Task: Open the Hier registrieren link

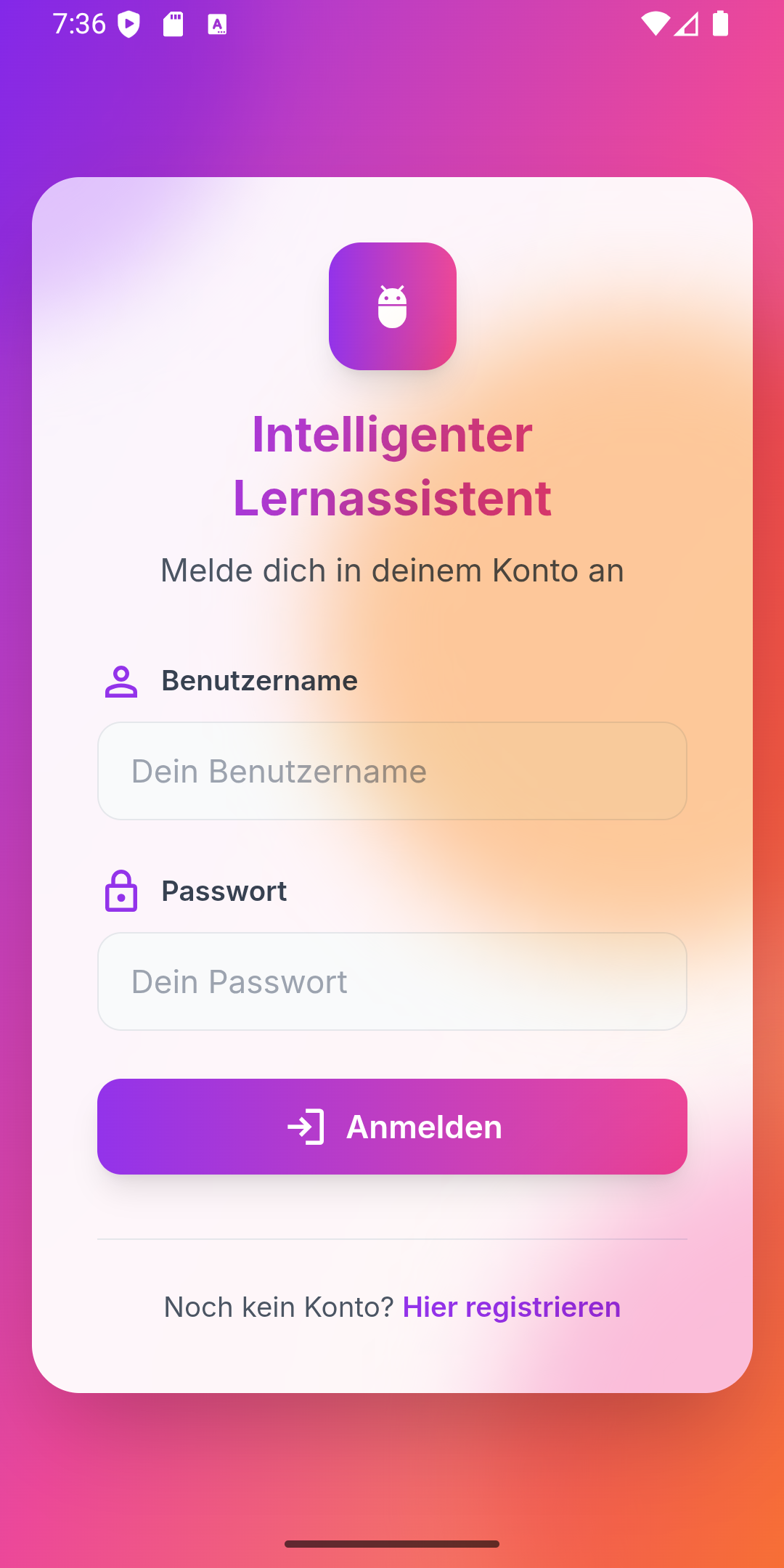Action: click(512, 1306)
